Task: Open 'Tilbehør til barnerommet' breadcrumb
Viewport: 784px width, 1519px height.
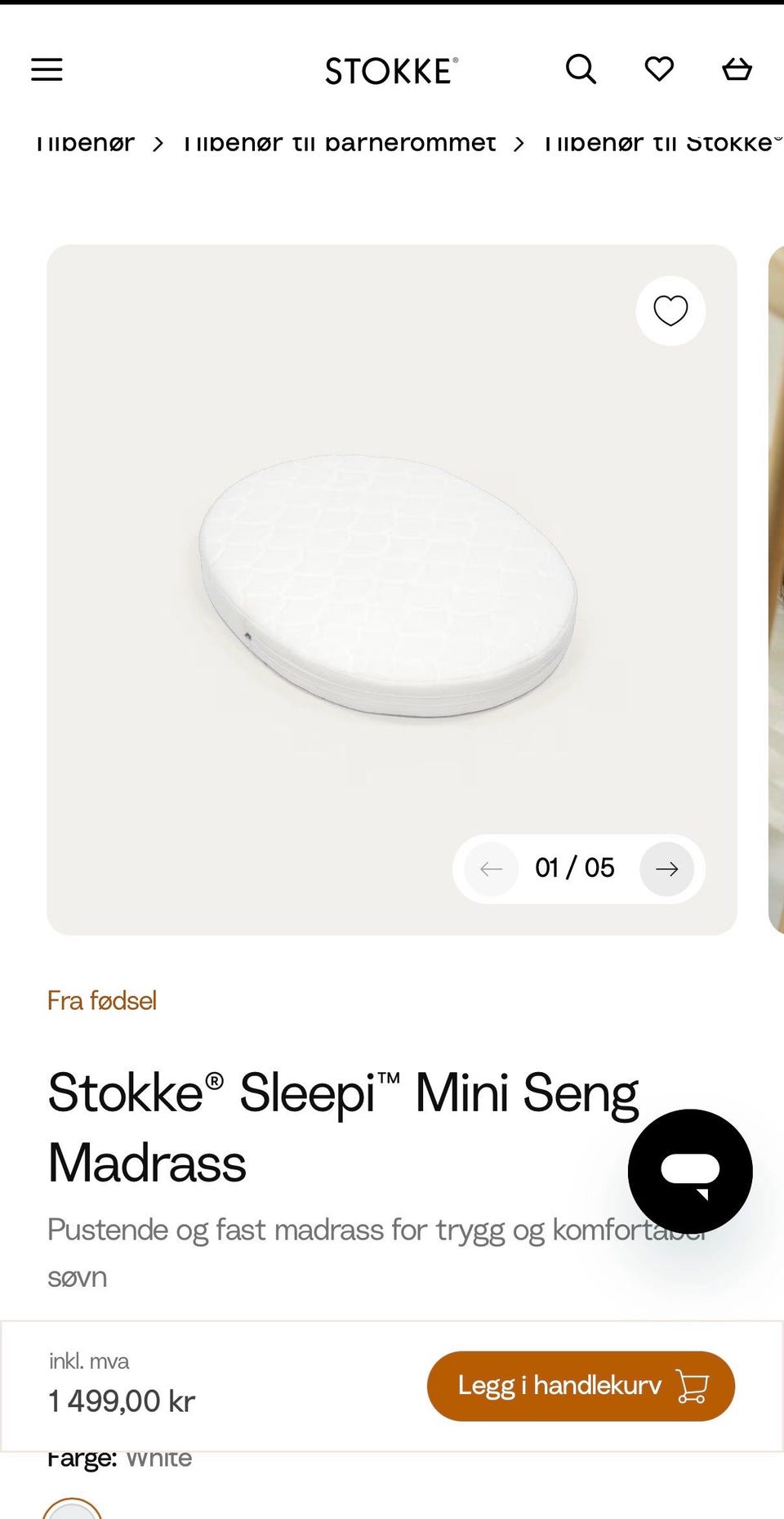Action: pyautogui.click(x=339, y=143)
